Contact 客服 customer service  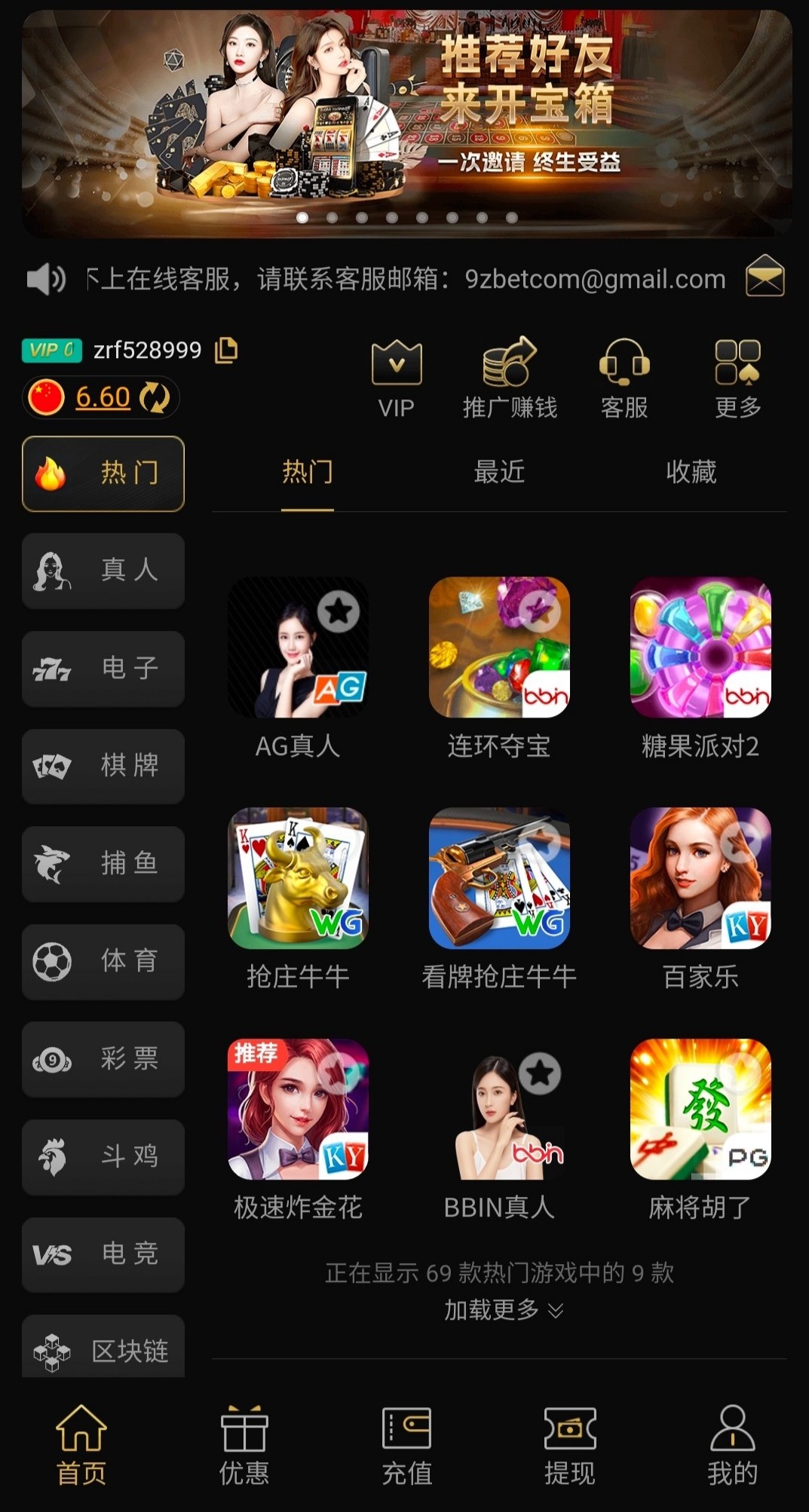tap(624, 378)
